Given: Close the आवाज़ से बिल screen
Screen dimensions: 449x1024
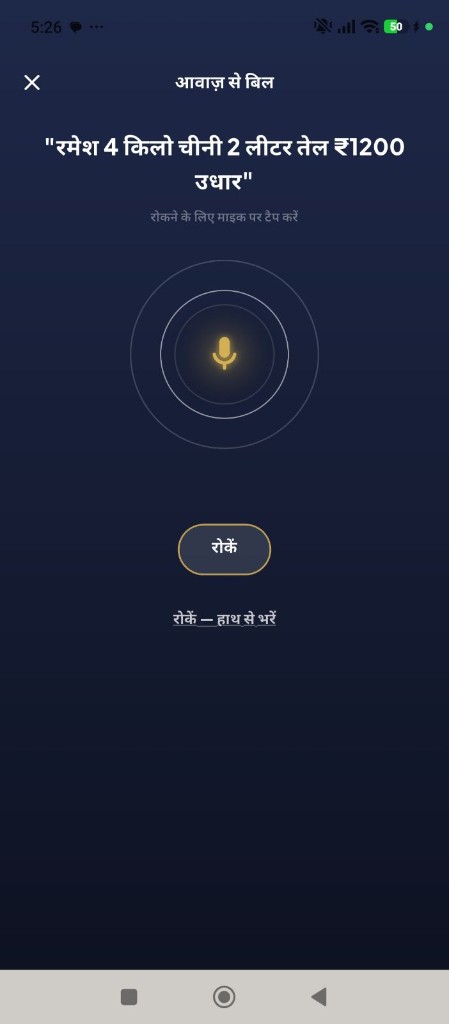Looking at the screenshot, I should coord(32,82).
